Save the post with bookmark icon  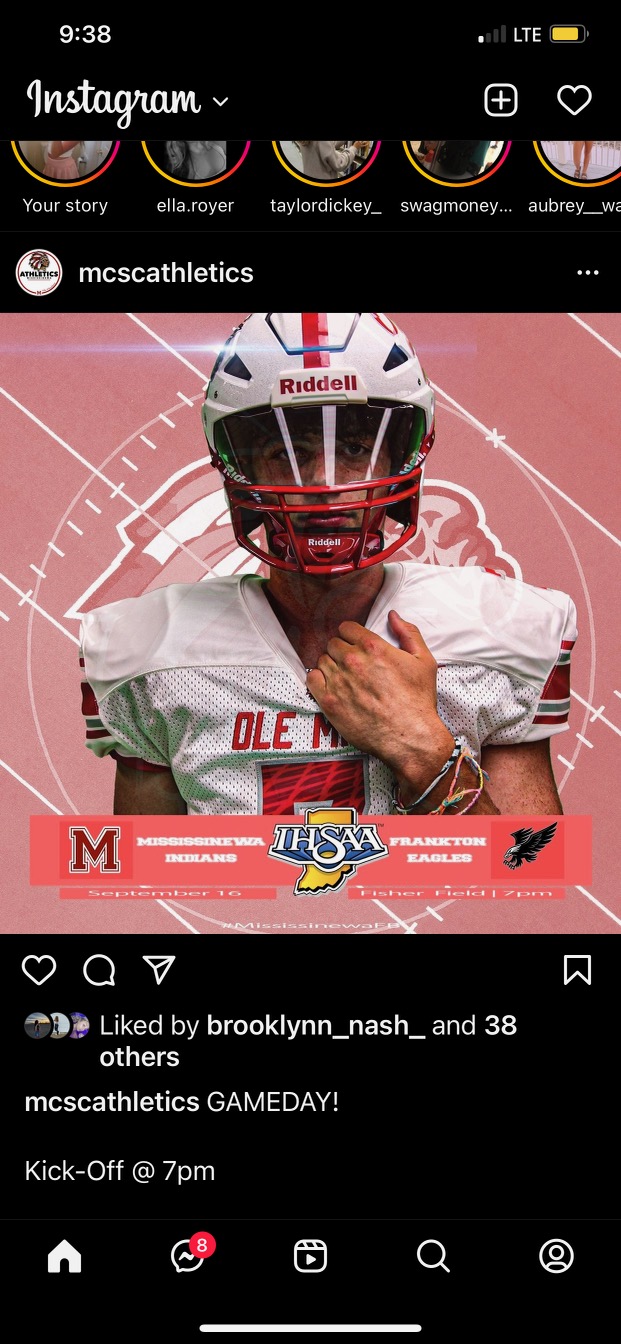[577, 969]
